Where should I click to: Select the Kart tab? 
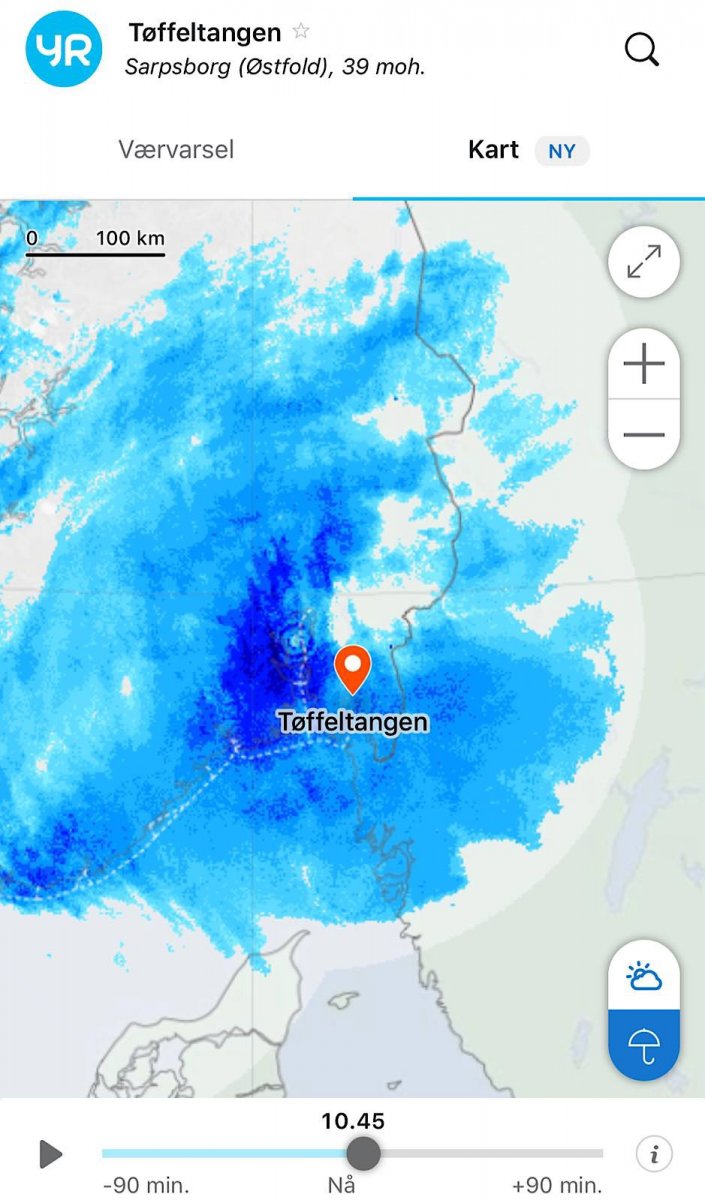pyautogui.click(x=493, y=150)
